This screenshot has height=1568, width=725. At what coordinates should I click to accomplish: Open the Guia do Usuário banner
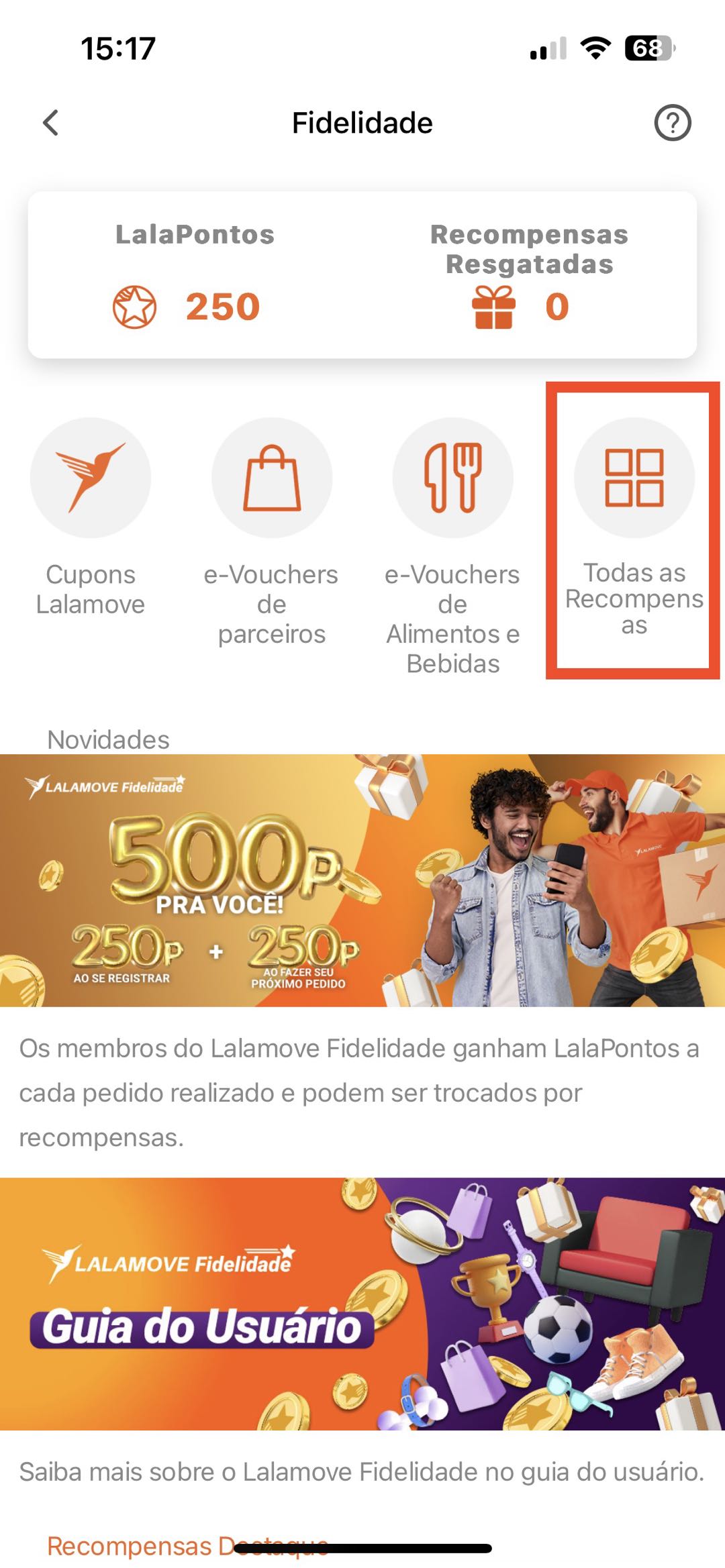point(362,1303)
